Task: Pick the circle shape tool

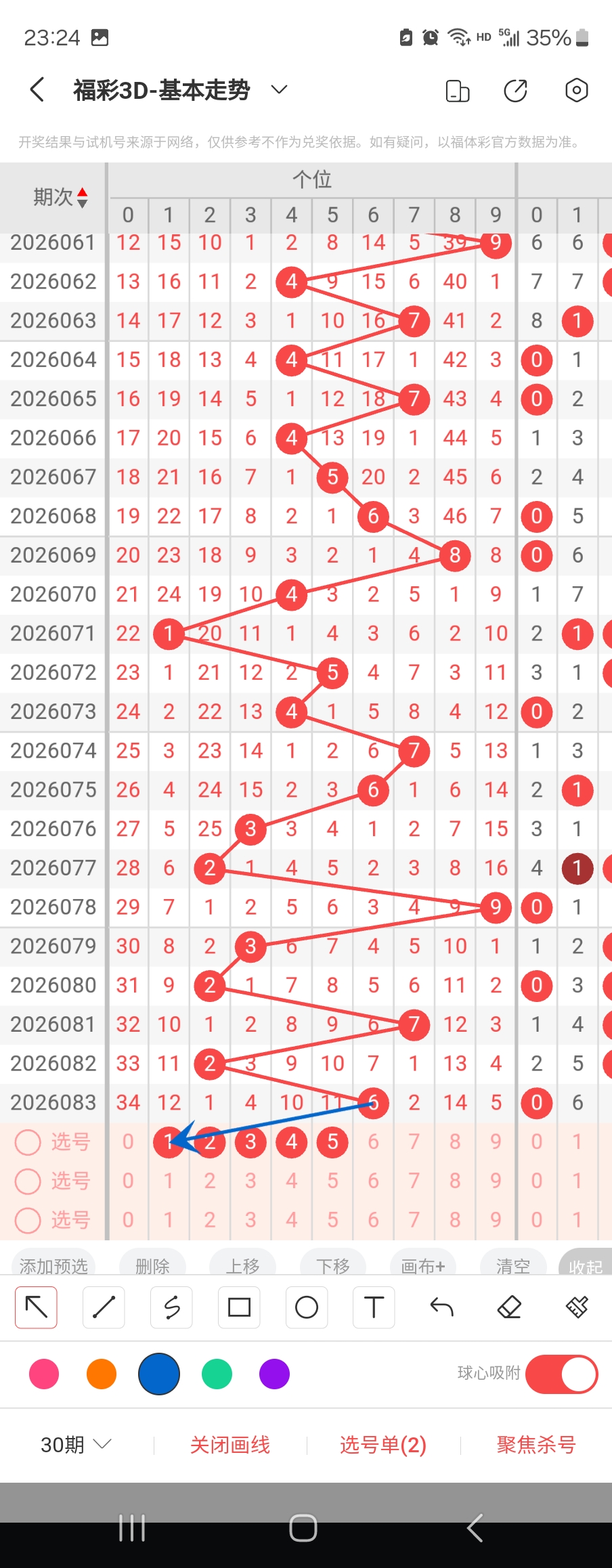Action: coord(307,1307)
